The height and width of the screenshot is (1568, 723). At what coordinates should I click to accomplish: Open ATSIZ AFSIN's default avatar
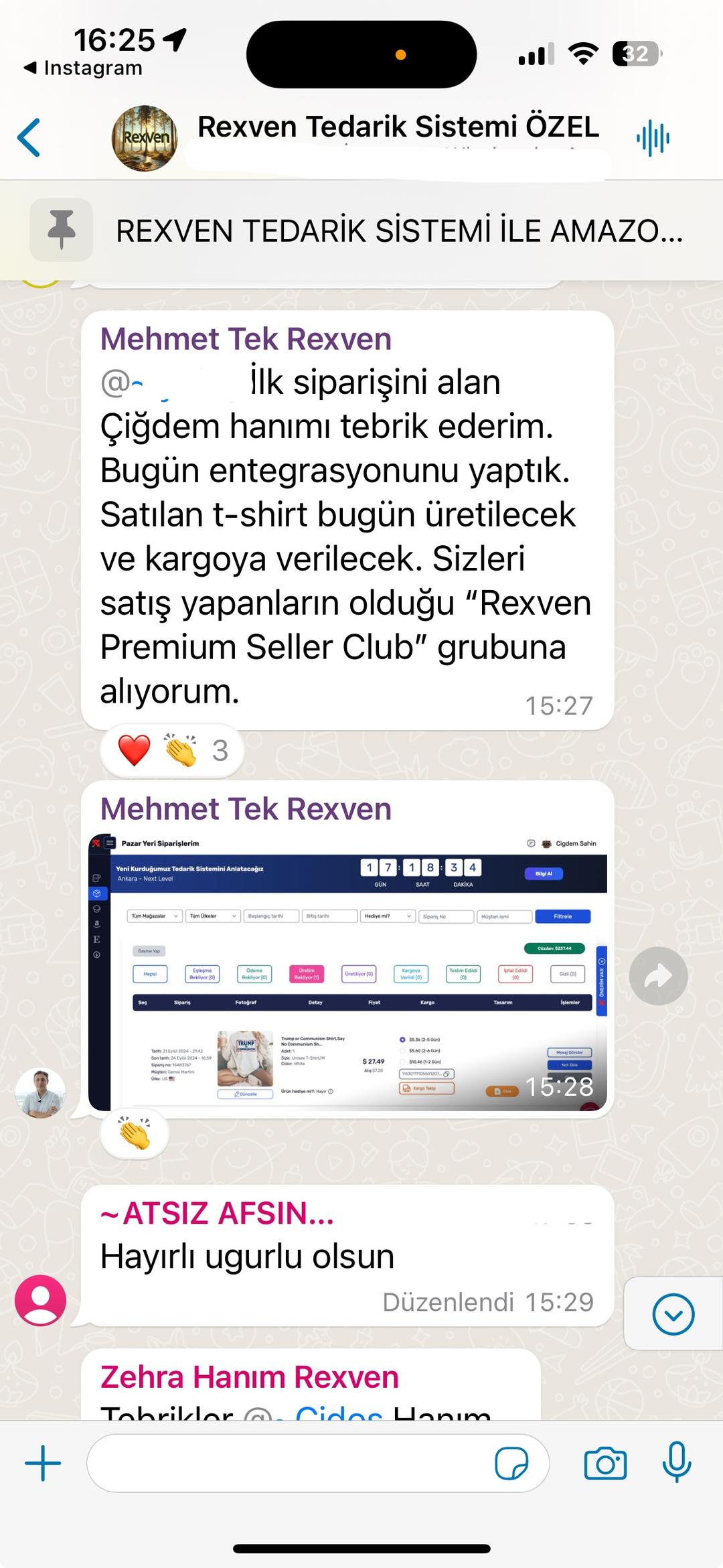(40, 1300)
